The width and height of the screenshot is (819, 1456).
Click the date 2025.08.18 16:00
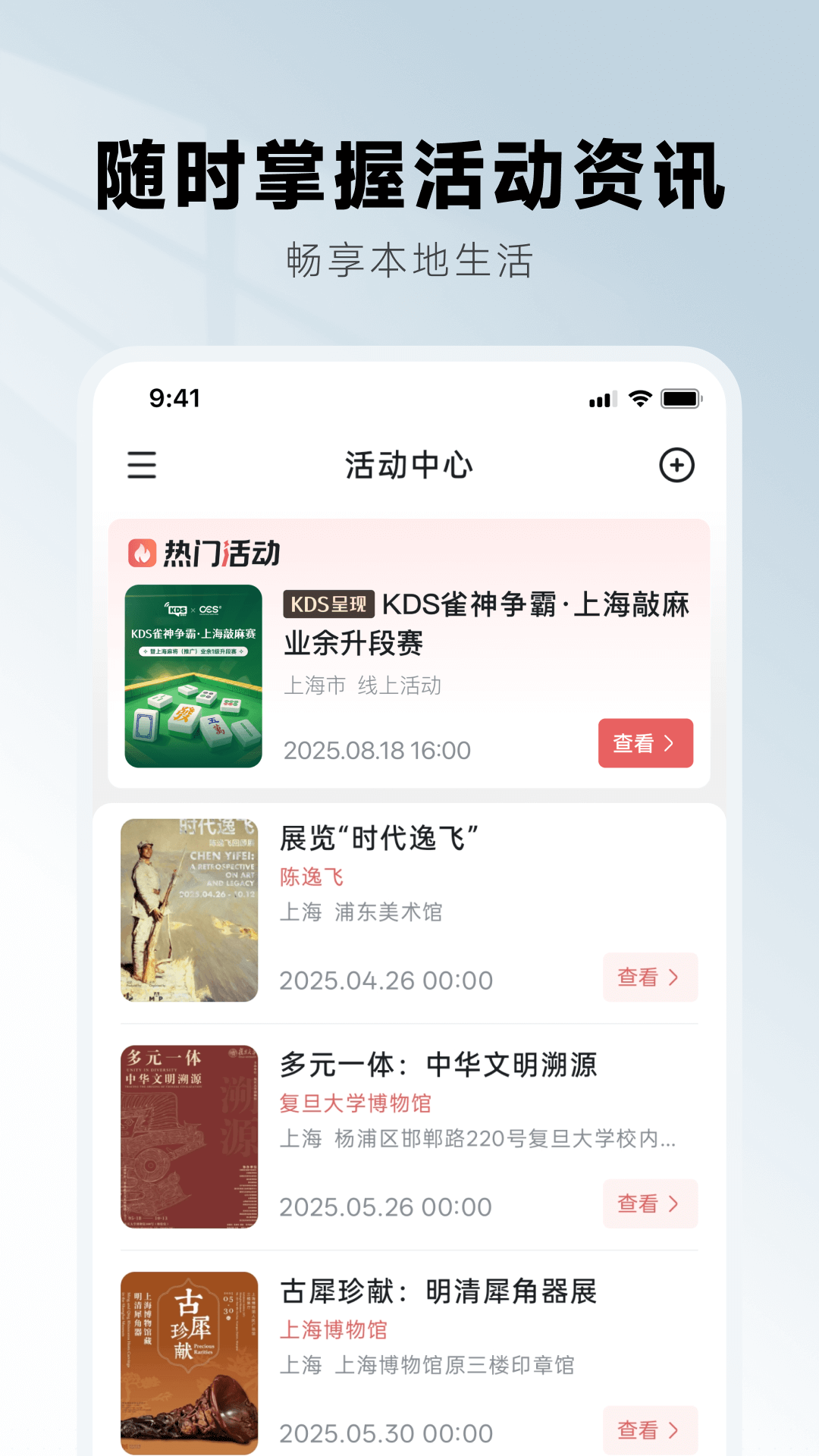[x=377, y=749]
